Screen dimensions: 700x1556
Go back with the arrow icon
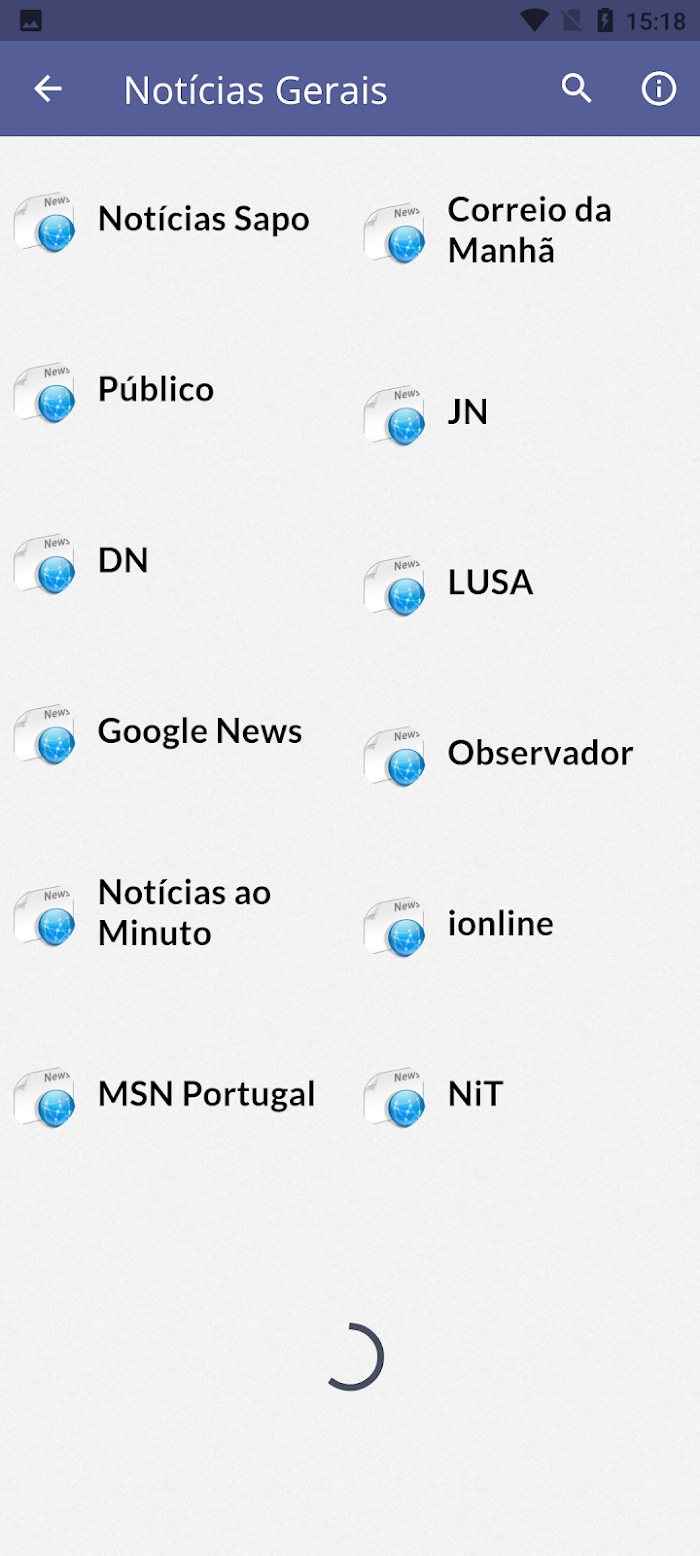pyautogui.click(x=48, y=89)
